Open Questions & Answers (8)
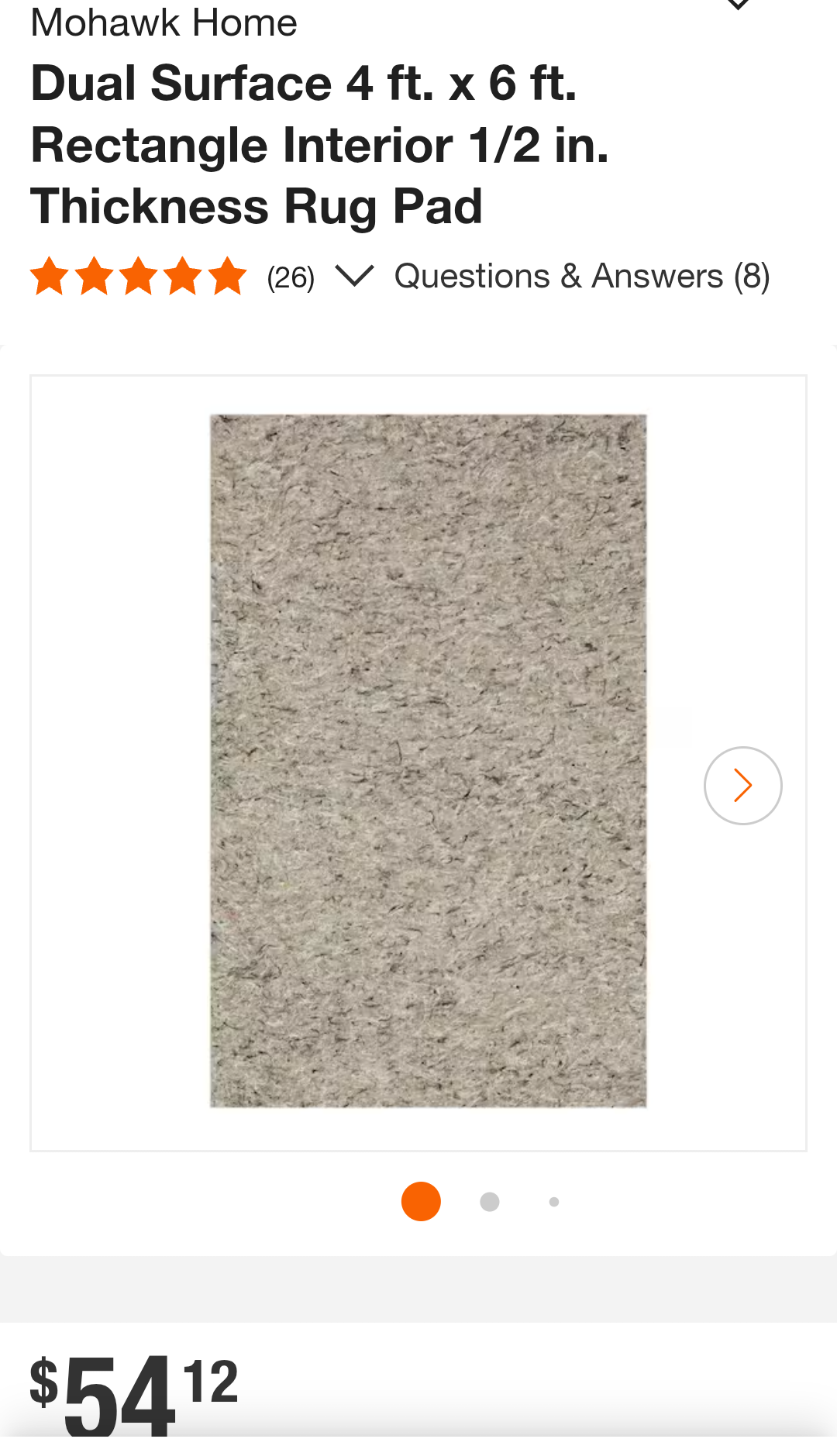Image resolution: width=837 pixels, height=1456 pixels. pyautogui.click(x=581, y=277)
